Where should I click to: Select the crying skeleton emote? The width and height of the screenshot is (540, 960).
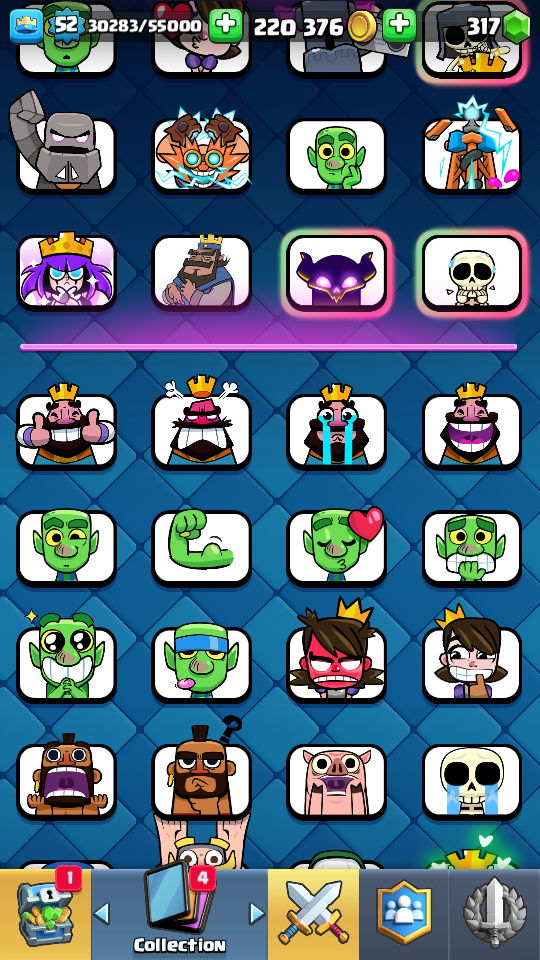[x=471, y=781]
